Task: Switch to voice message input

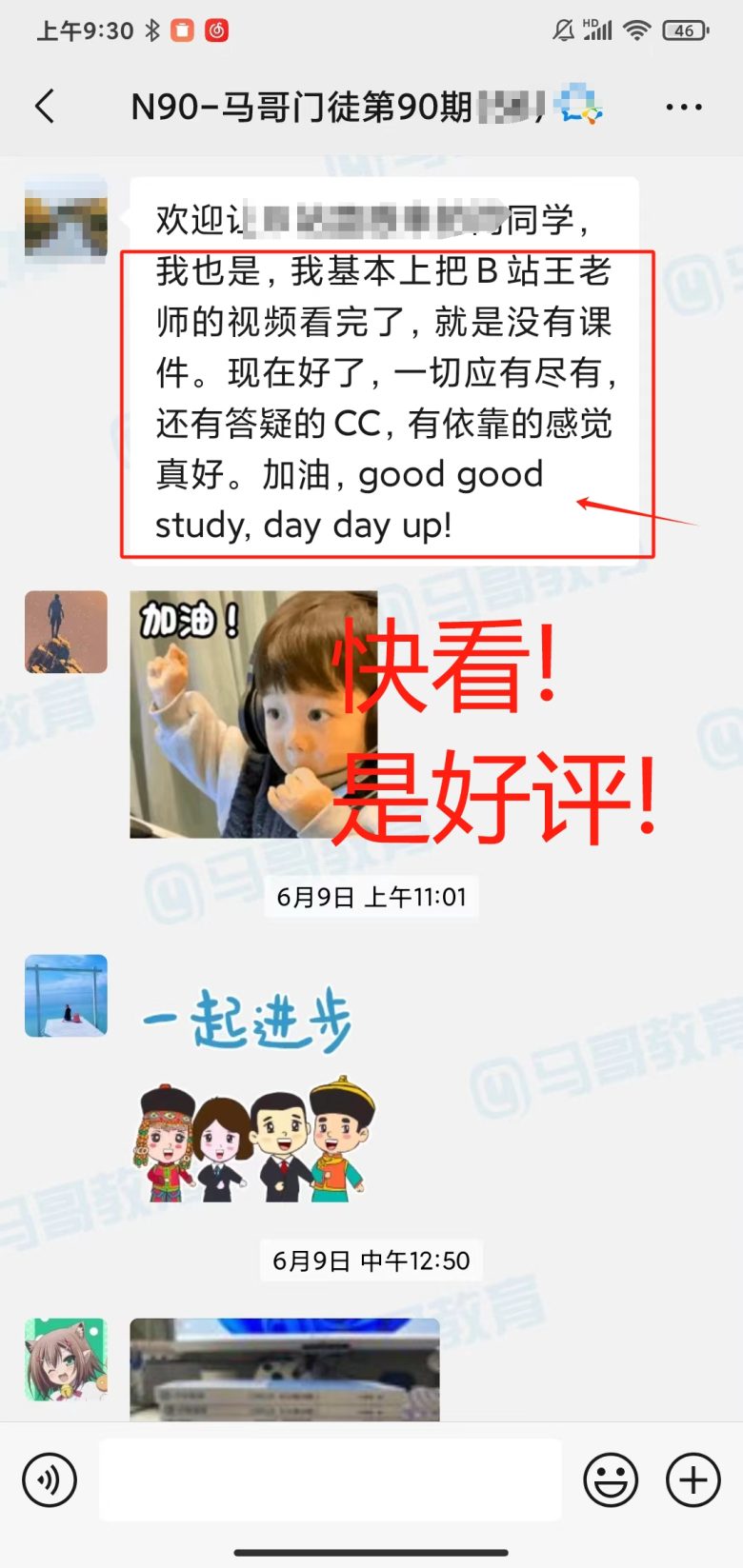Action: [50, 1479]
